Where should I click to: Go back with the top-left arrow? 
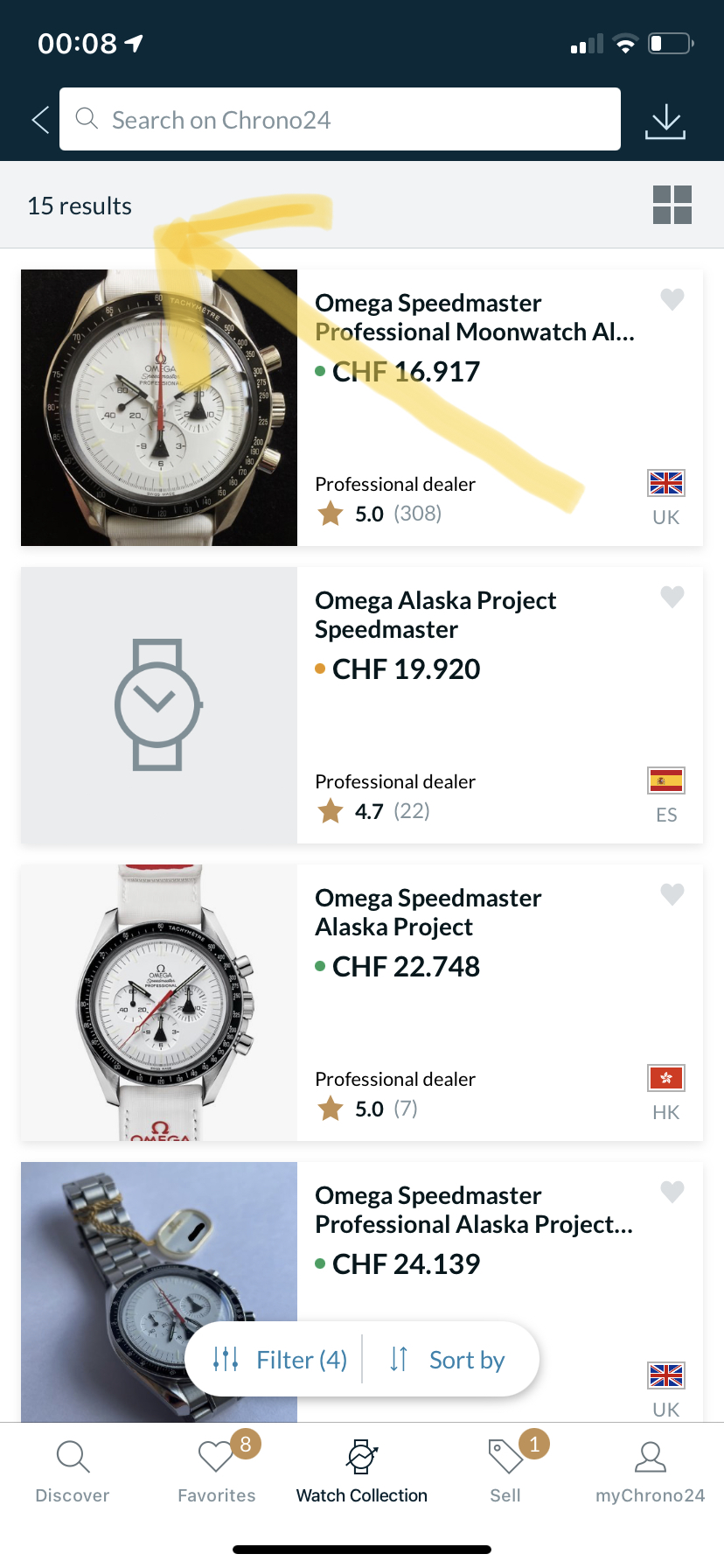tap(40, 120)
